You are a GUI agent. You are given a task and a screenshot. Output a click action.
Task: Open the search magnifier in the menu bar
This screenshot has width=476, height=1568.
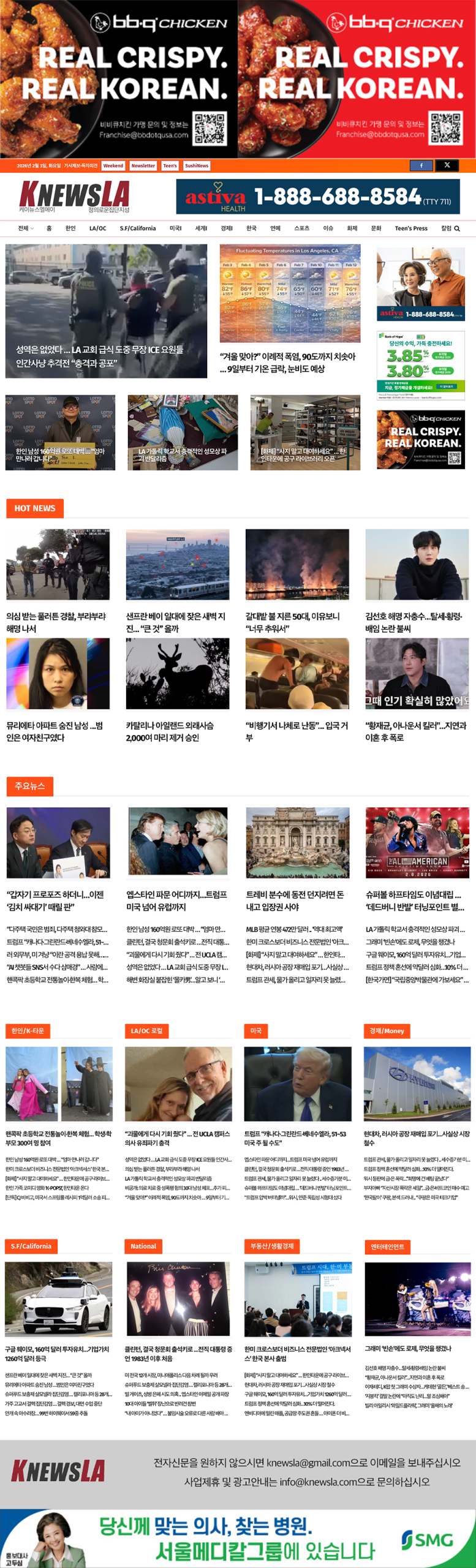(x=457, y=228)
